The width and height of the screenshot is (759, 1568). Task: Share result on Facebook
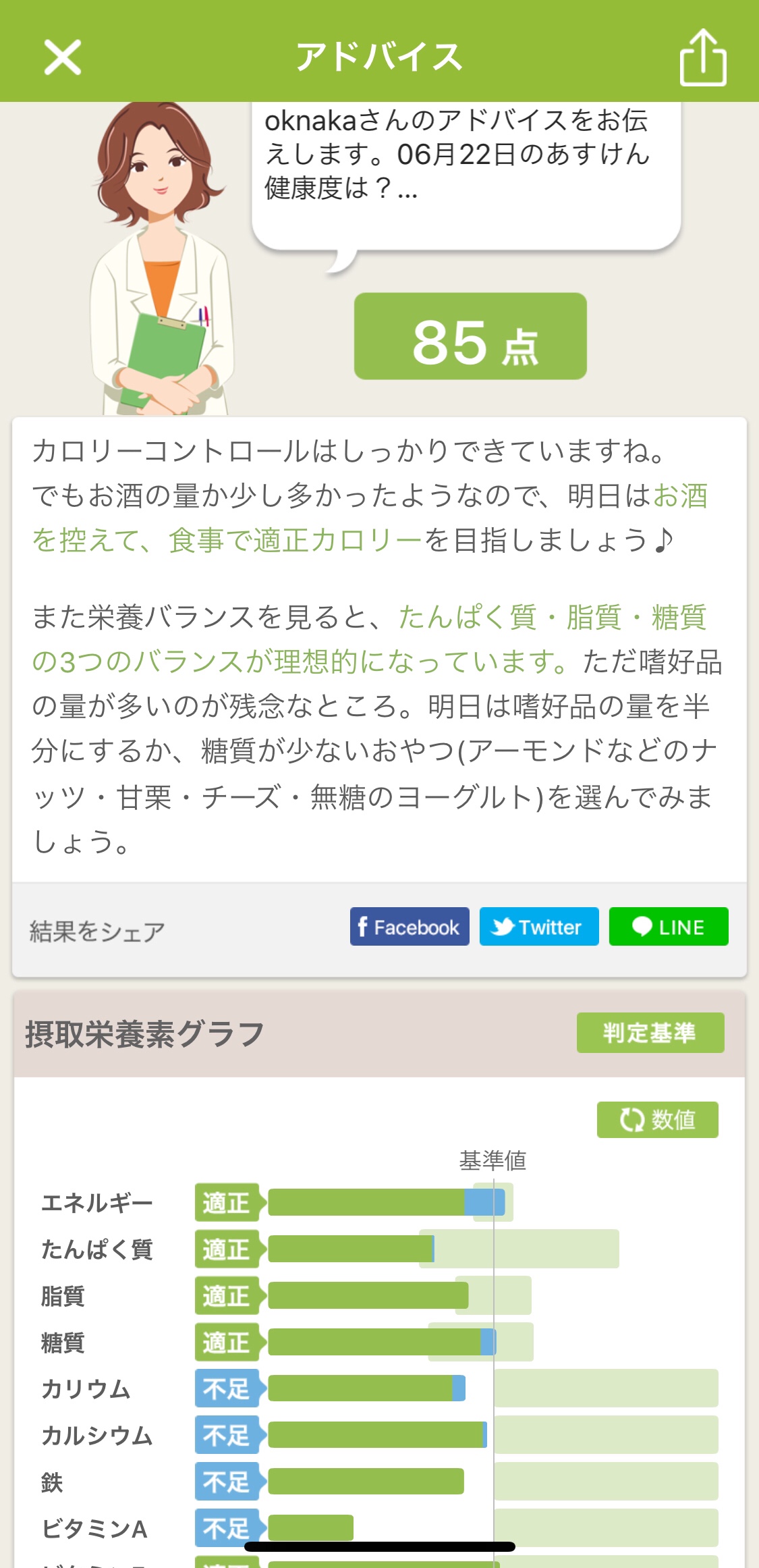(410, 927)
